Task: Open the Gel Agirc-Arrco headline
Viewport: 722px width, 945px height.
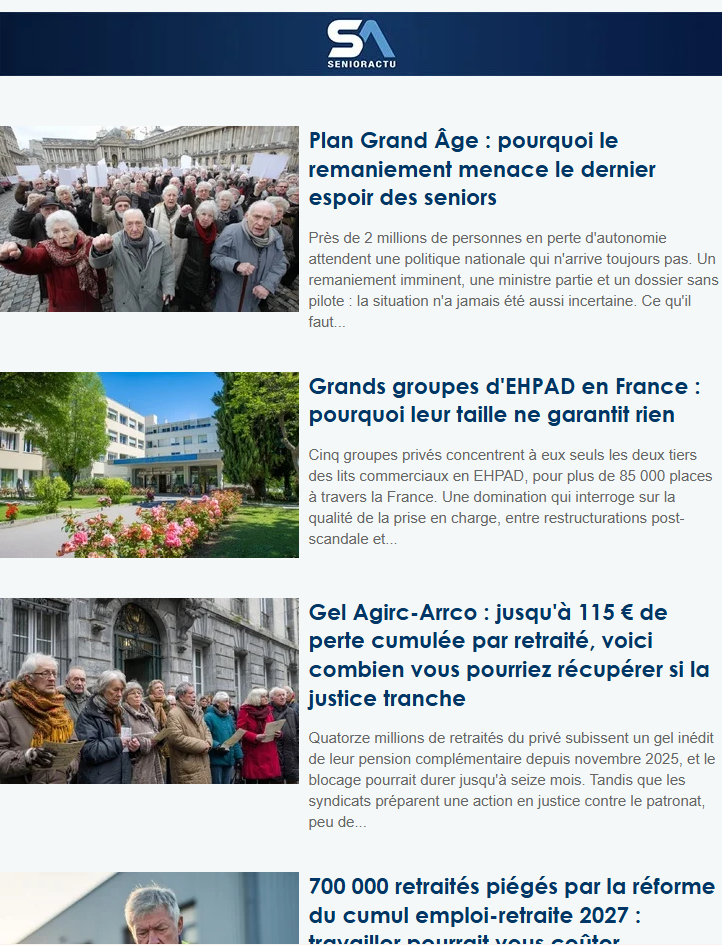Action: (x=509, y=655)
